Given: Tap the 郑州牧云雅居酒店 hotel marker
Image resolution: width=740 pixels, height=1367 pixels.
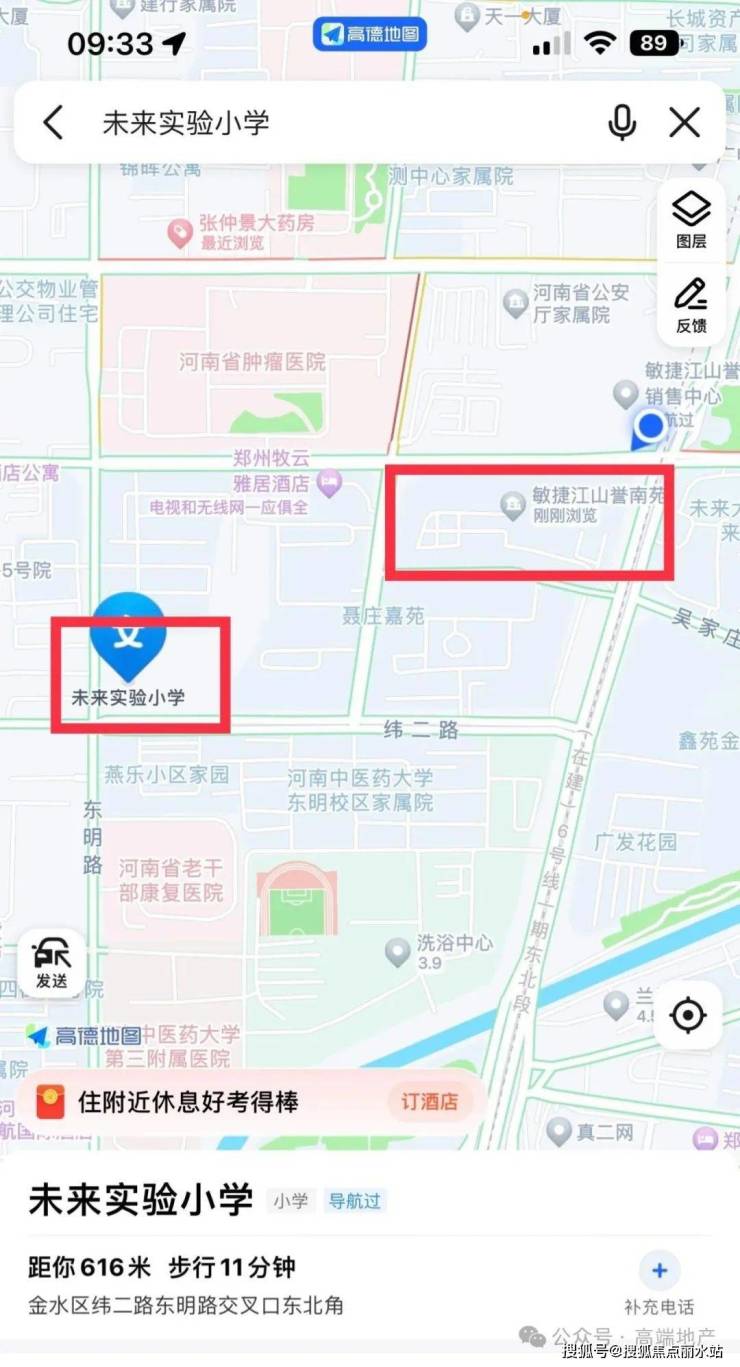Looking at the screenshot, I should click(x=329, y=484).
